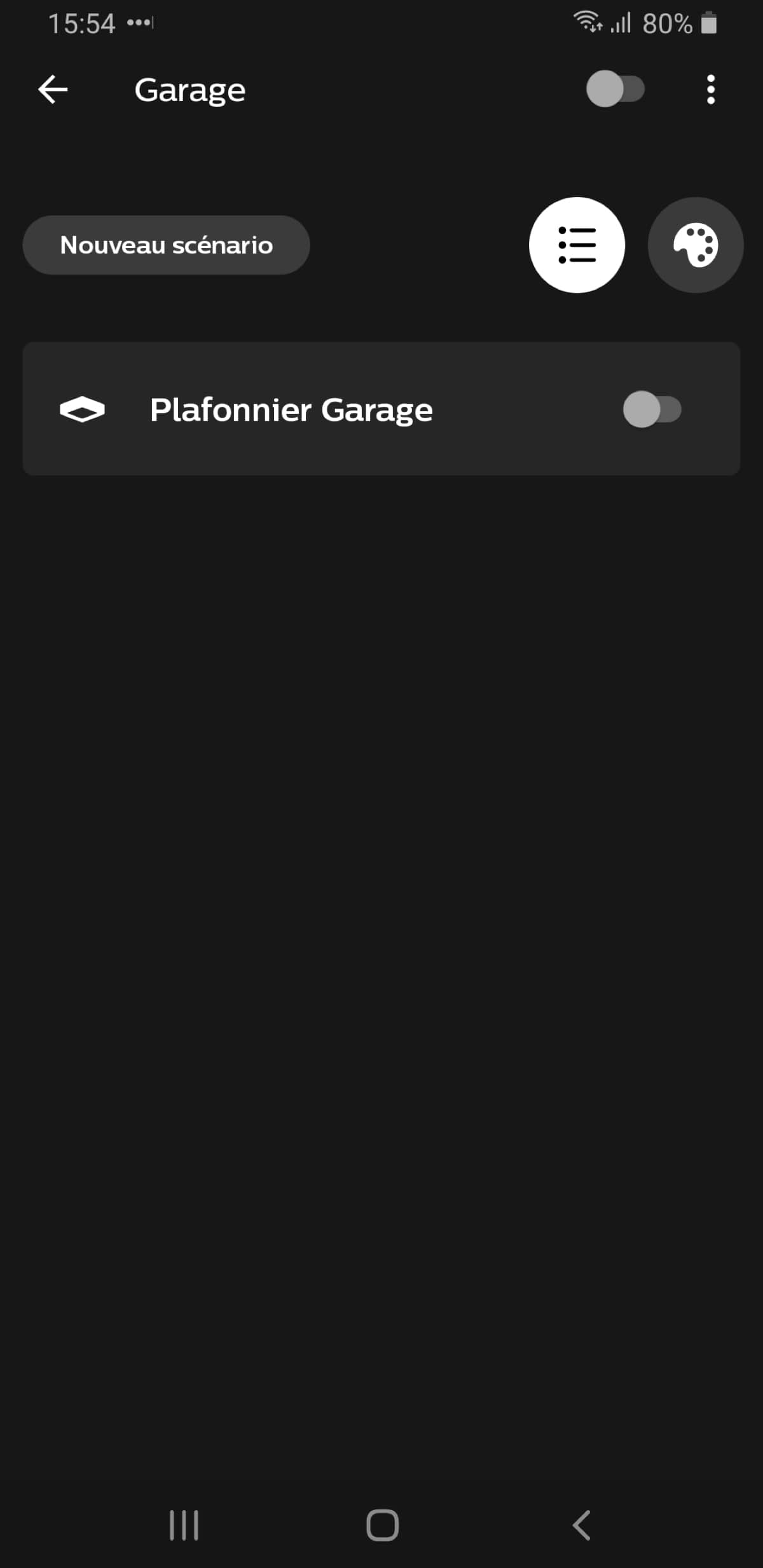763x1568 pixels.
Task: Switch to the color palette view
Action: click(x=695, y=245)
